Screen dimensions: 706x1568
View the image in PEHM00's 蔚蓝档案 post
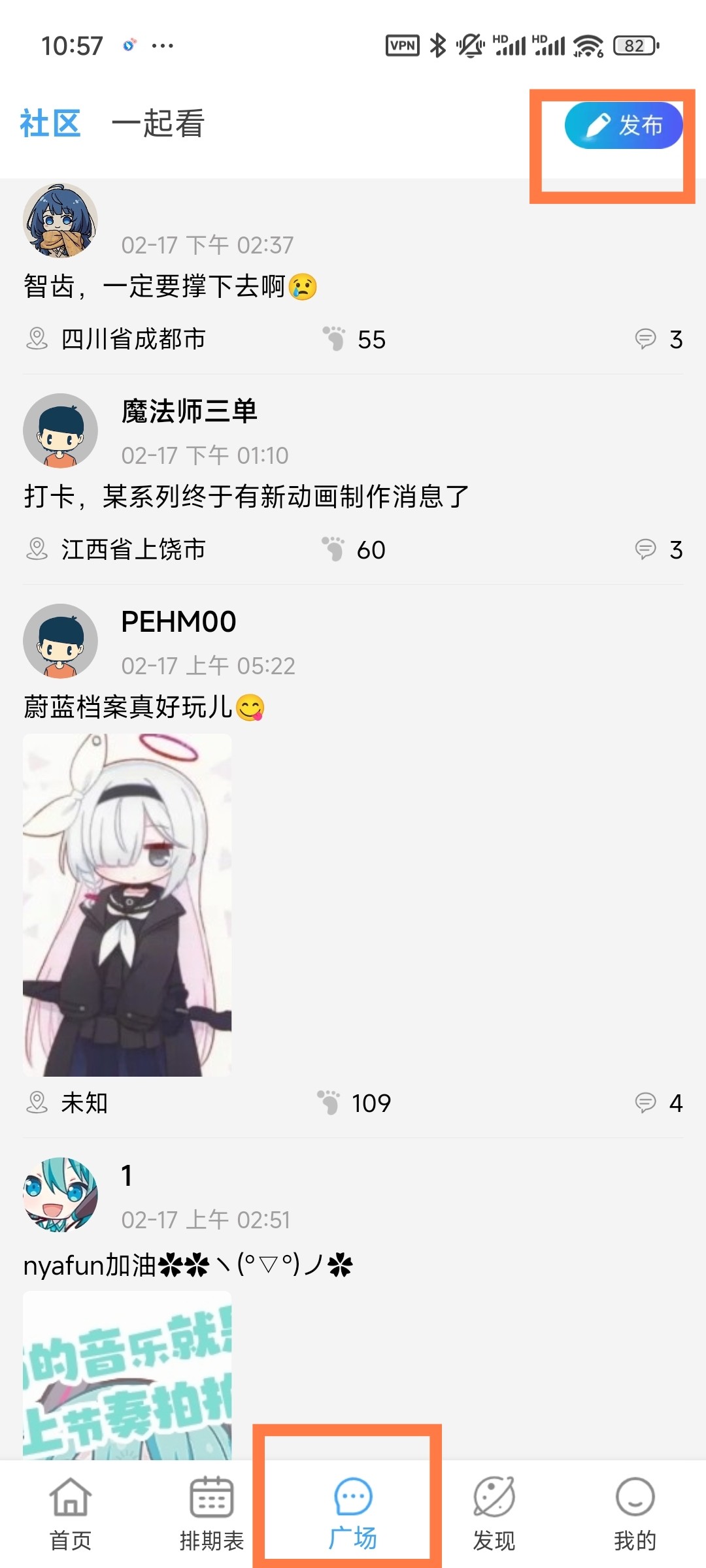[x=127, y=905]
